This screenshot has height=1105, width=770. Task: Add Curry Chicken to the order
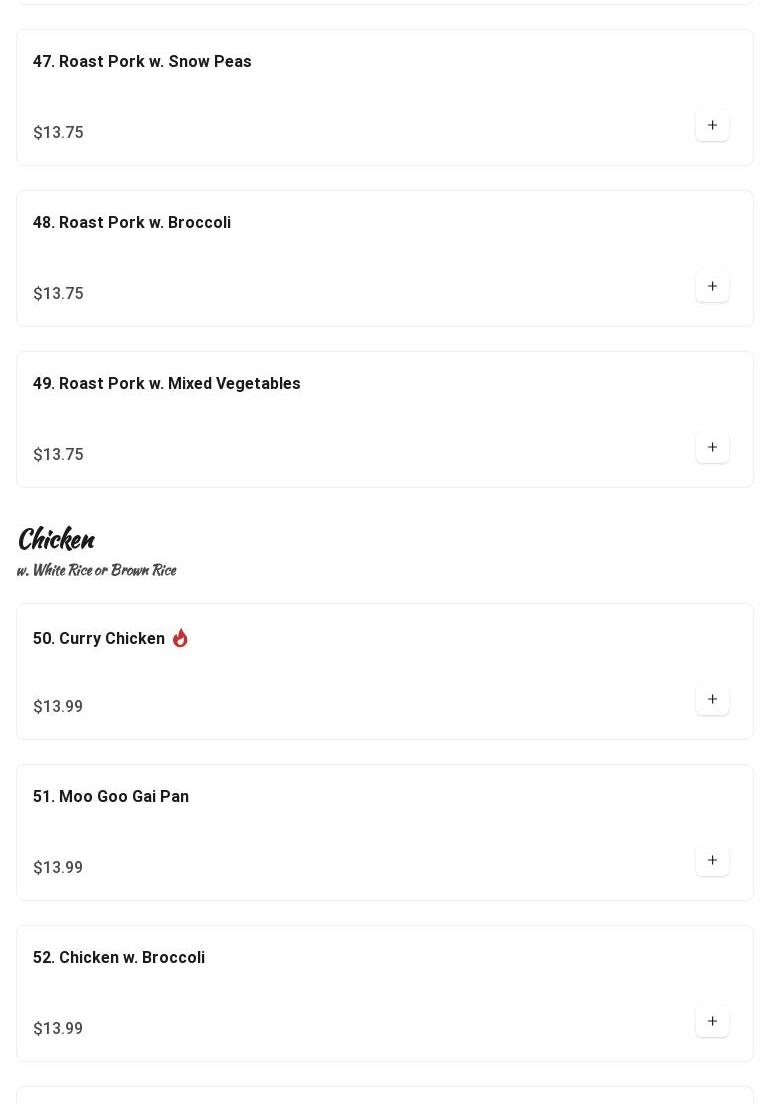pos(712,700)
